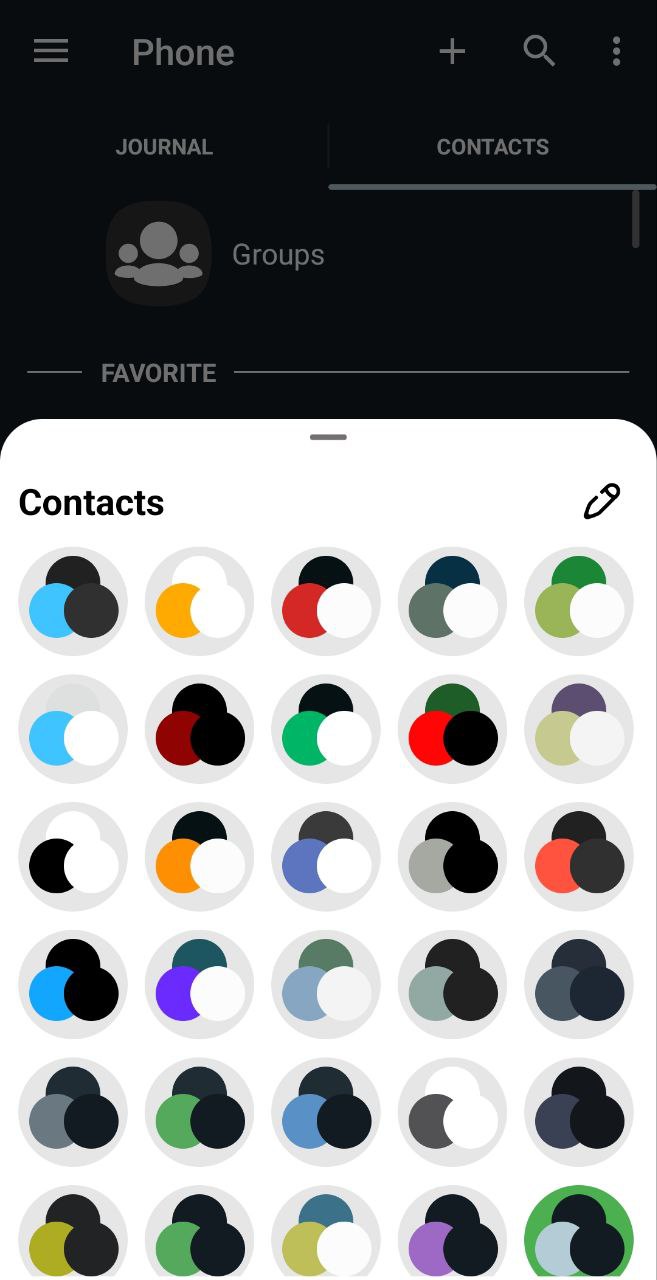
Task: Switch to the Journal tab
Action: (164, 147)
